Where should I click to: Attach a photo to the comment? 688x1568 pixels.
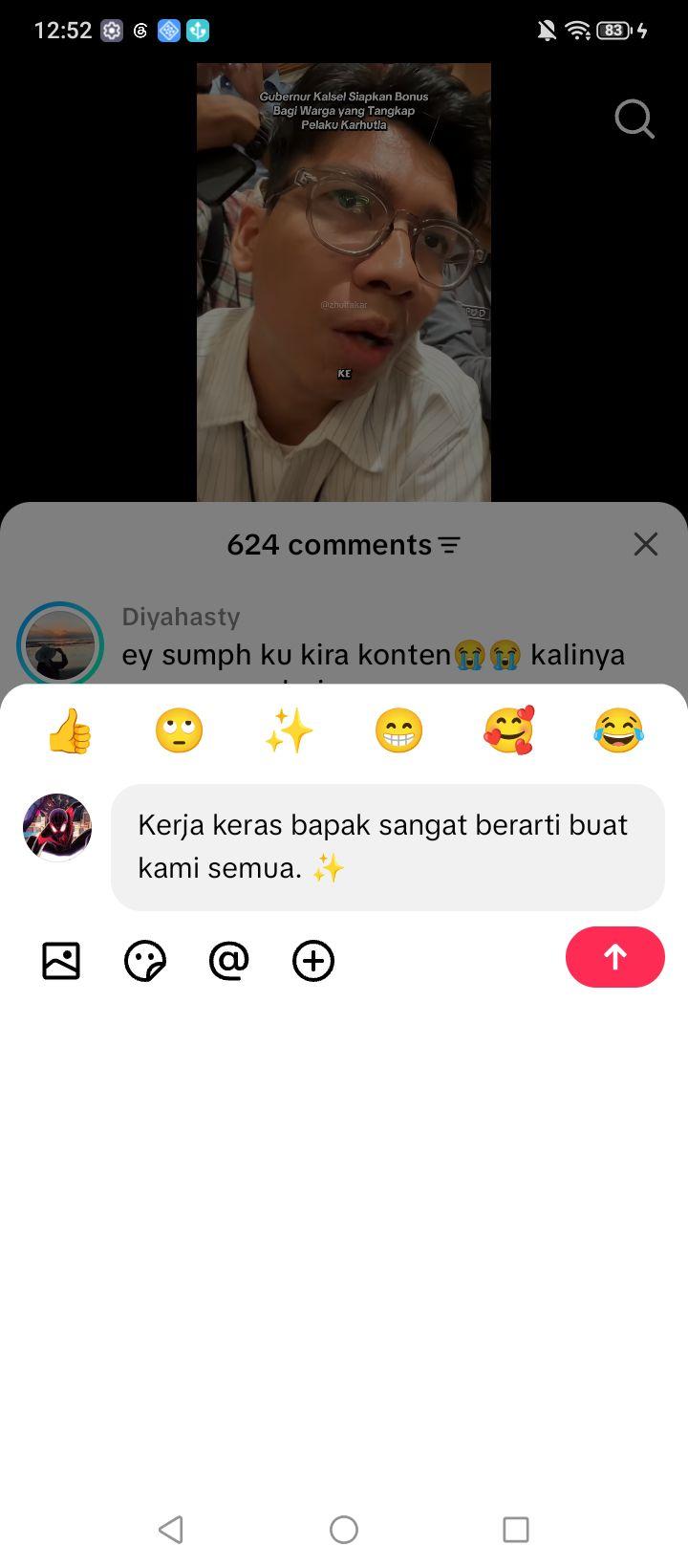pyautogui.click(x=61, y=961)
